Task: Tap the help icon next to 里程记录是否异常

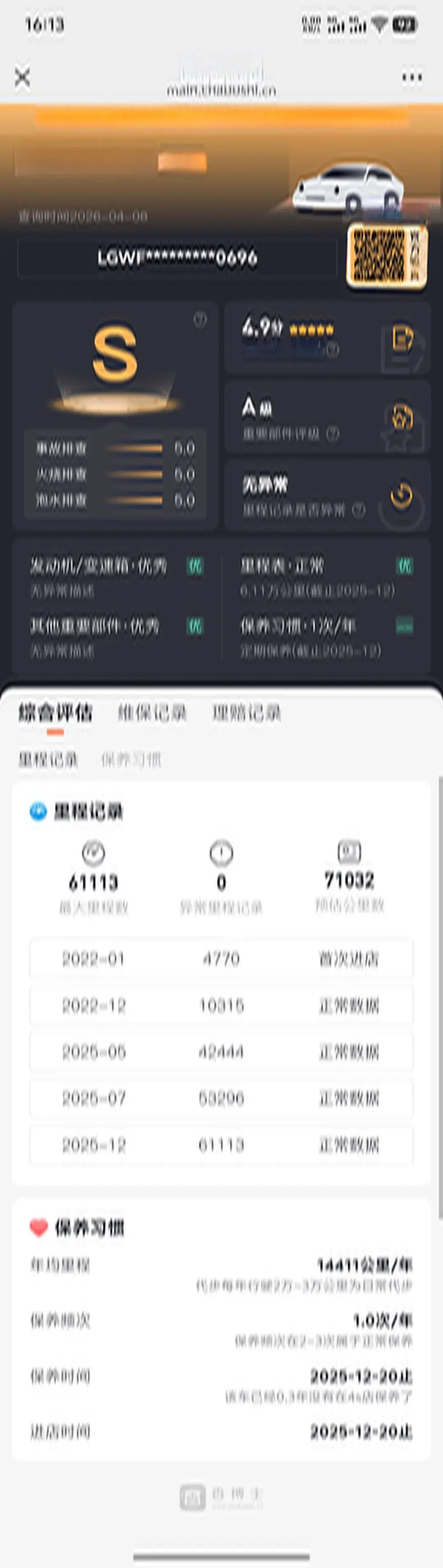Action: 359,510
